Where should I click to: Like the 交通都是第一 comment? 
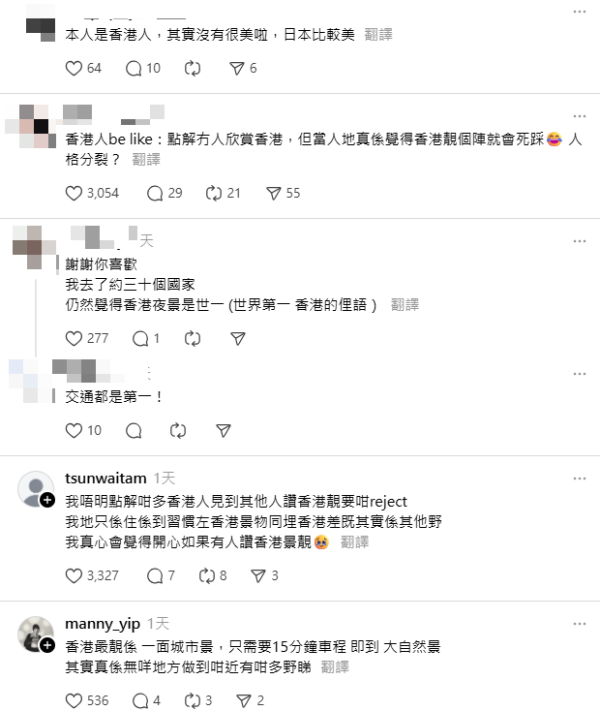(73, 430)
